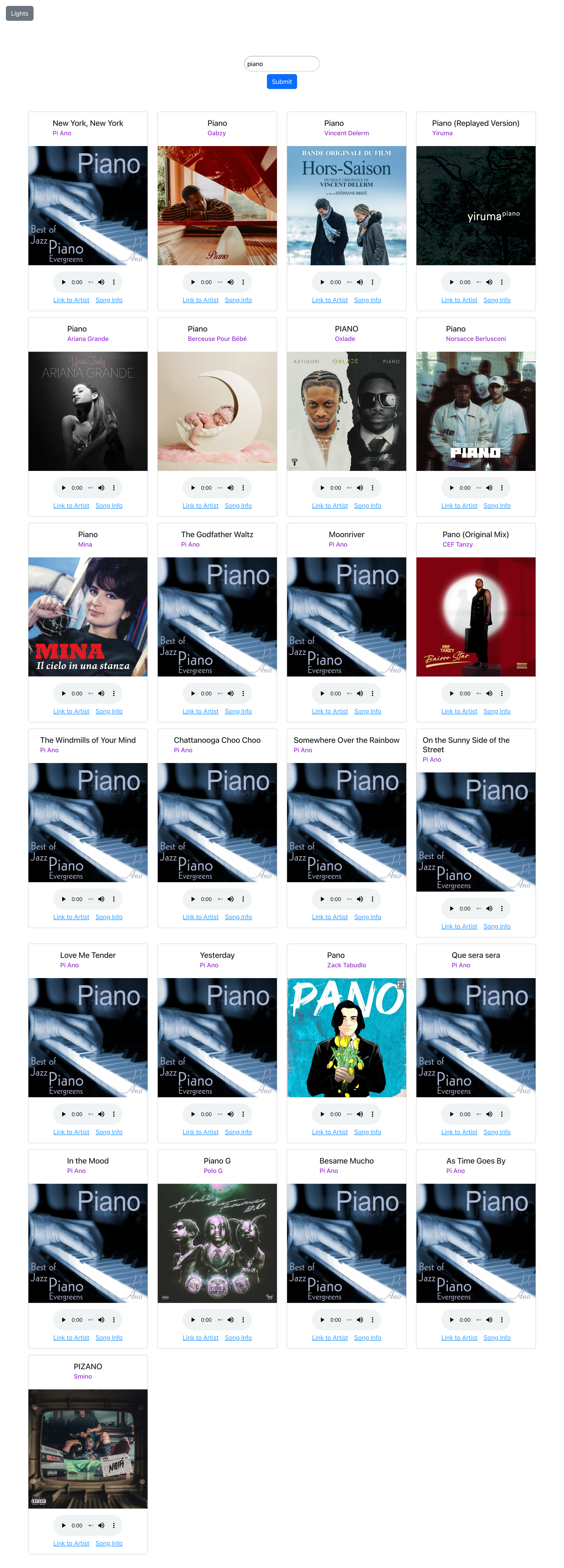Open audio options for Vincent Delerm's Piano
This screenshot has width=564, height=1568.
coord(372,283)
